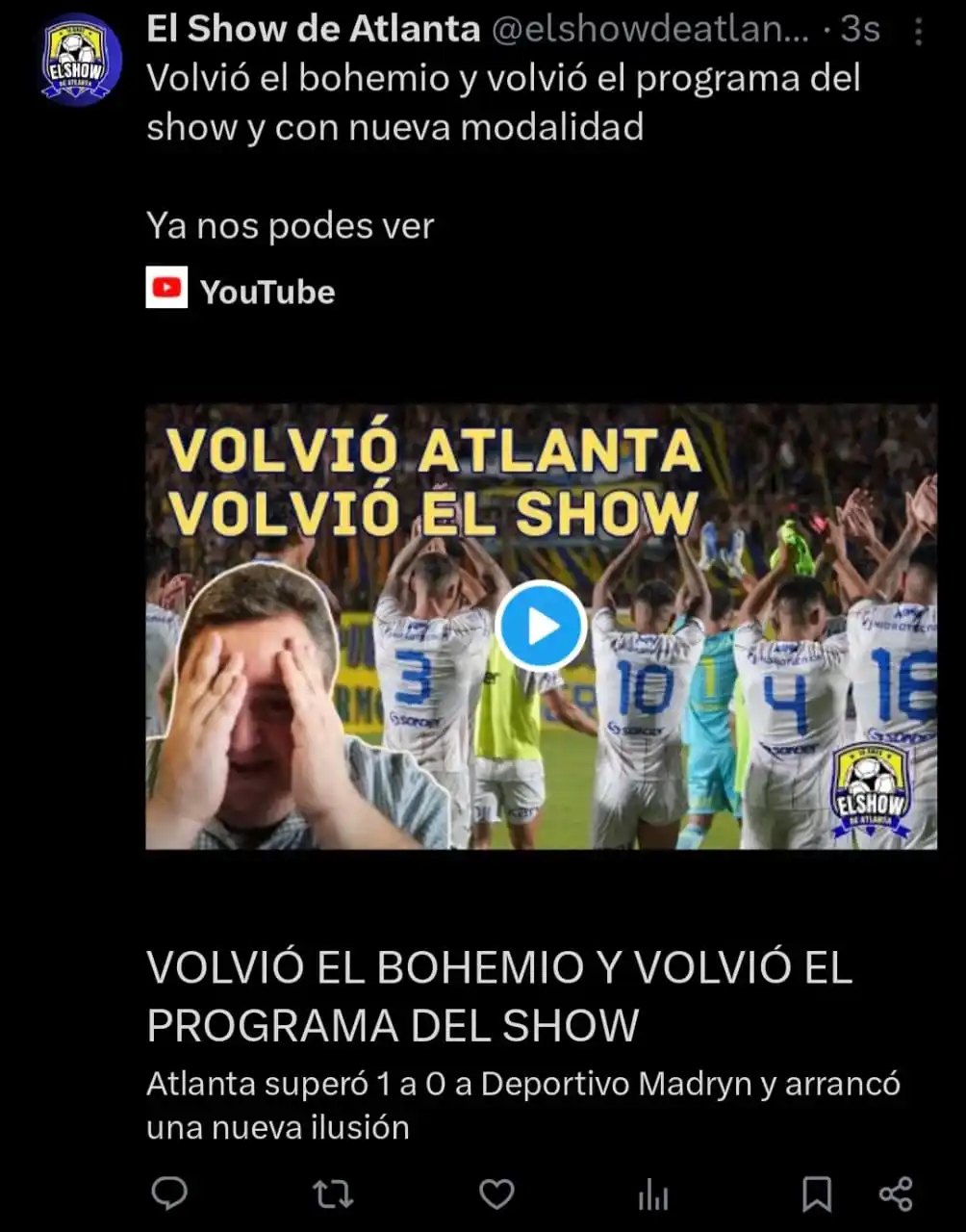Select the El Show de Atlanta display name
Image resolution: width=966 pixels, height=1232 pixels.
pyautogui.click(x=312, y=29)
